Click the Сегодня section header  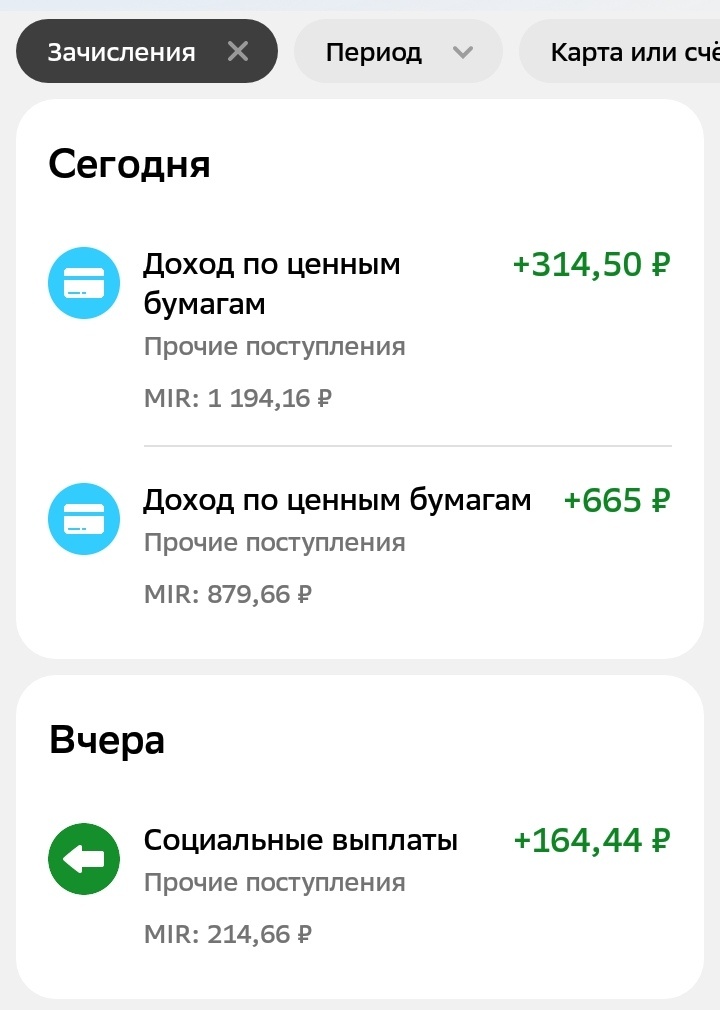coord(131,165)
